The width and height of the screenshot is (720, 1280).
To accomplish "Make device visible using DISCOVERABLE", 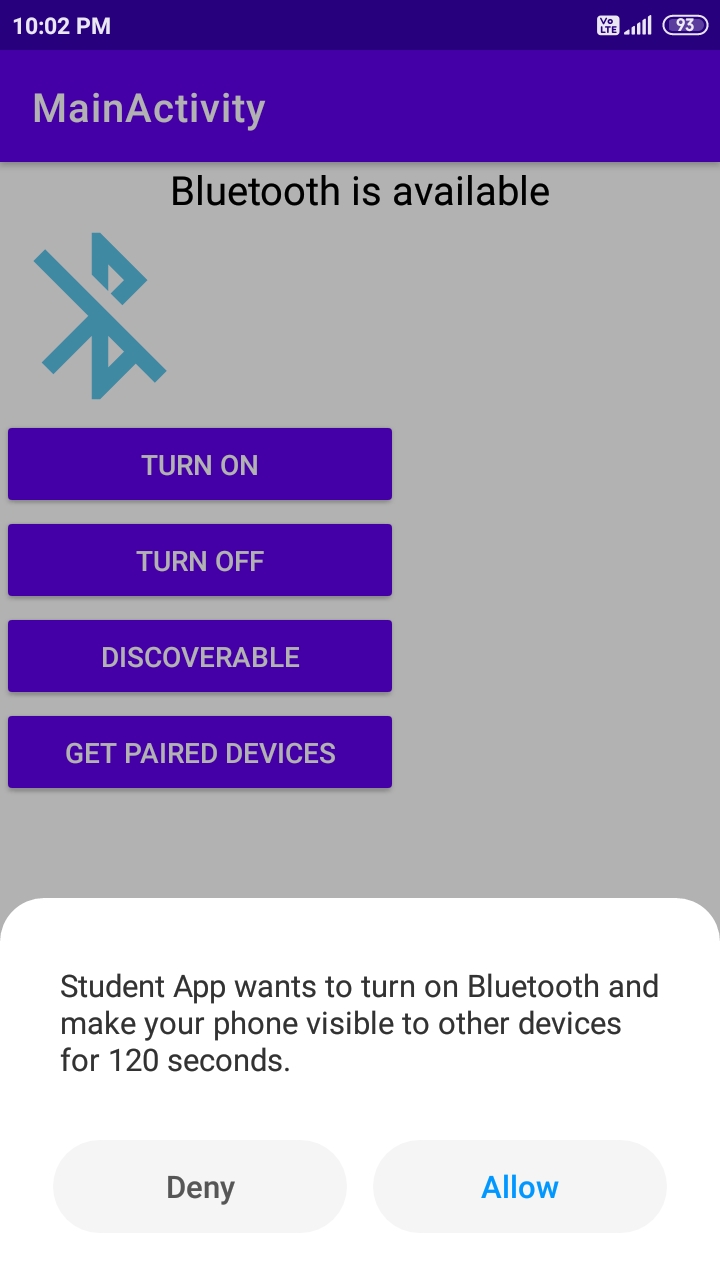I will tap(199, 656).
